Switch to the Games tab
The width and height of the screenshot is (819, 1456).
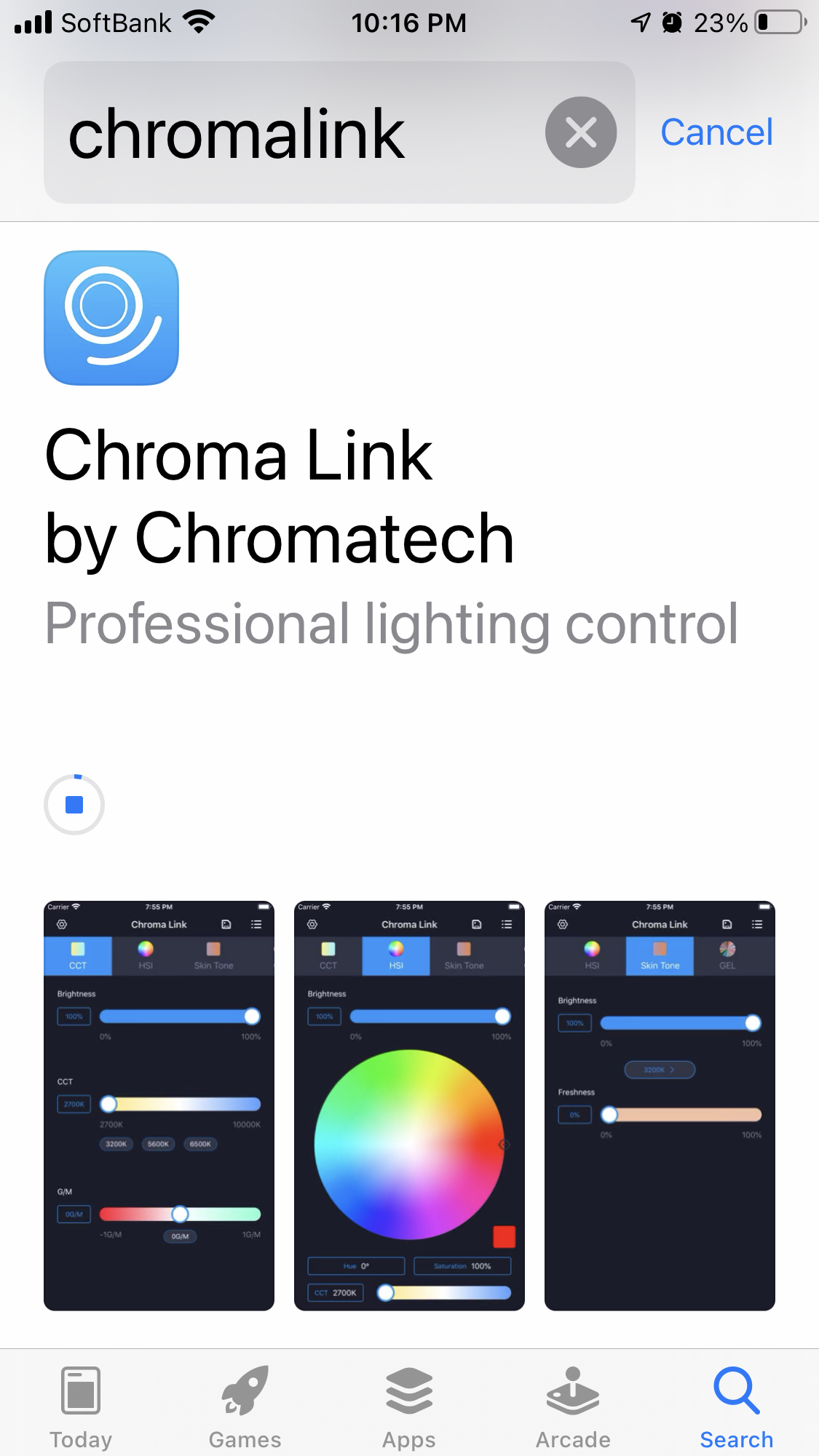(245, 1407)
